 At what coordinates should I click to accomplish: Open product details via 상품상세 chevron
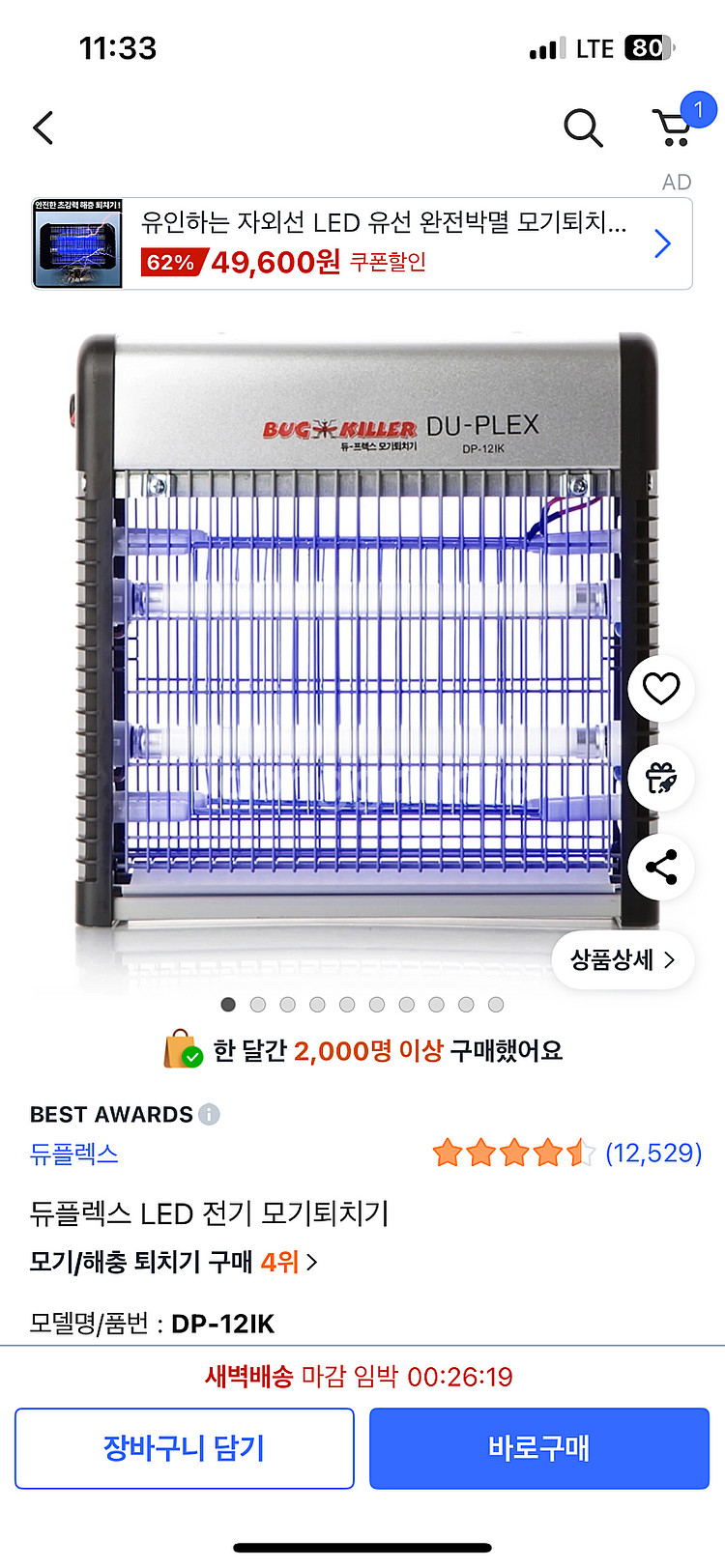[x=622, y=959]
